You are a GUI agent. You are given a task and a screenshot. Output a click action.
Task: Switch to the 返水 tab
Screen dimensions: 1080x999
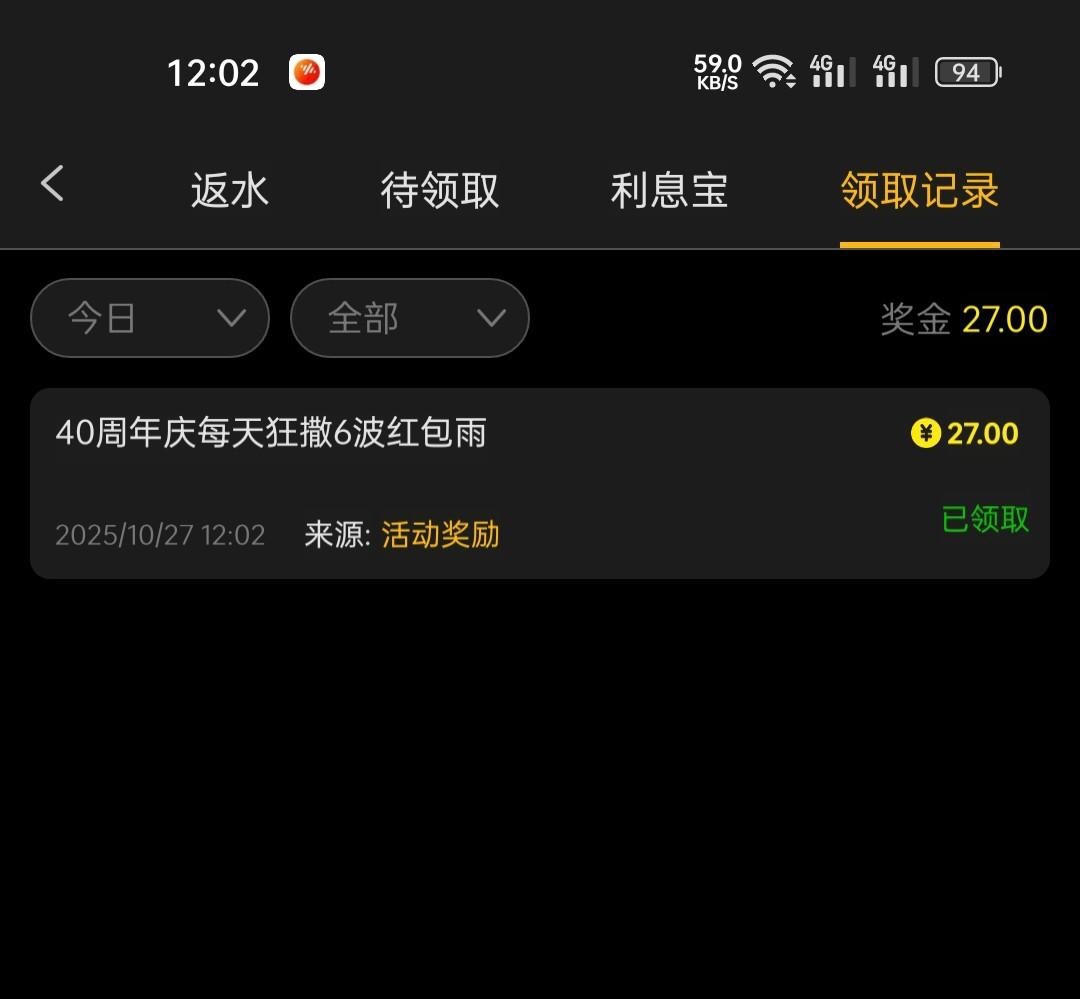230,190
